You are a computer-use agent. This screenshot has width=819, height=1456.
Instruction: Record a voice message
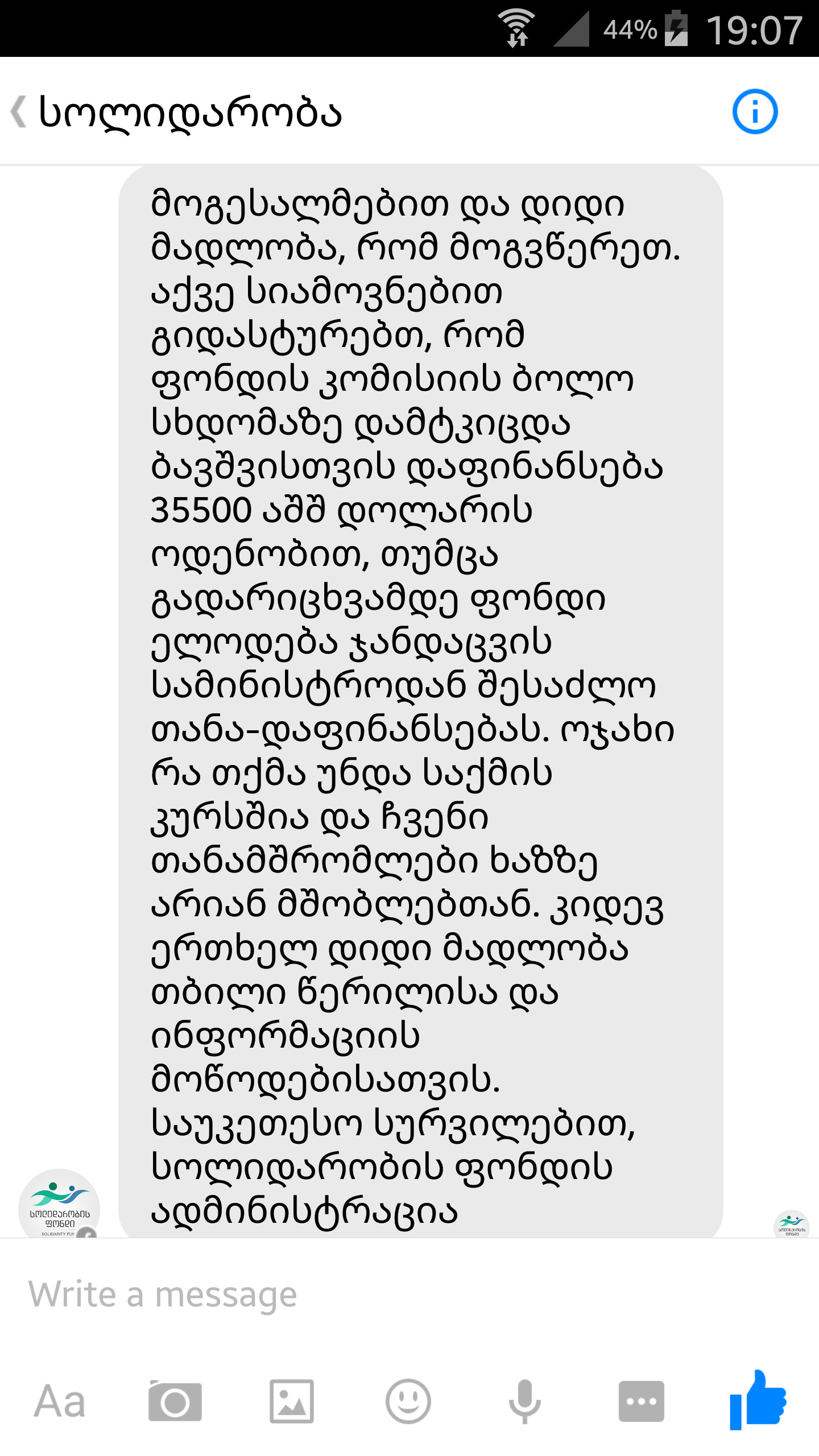(x=524, y=1401)
